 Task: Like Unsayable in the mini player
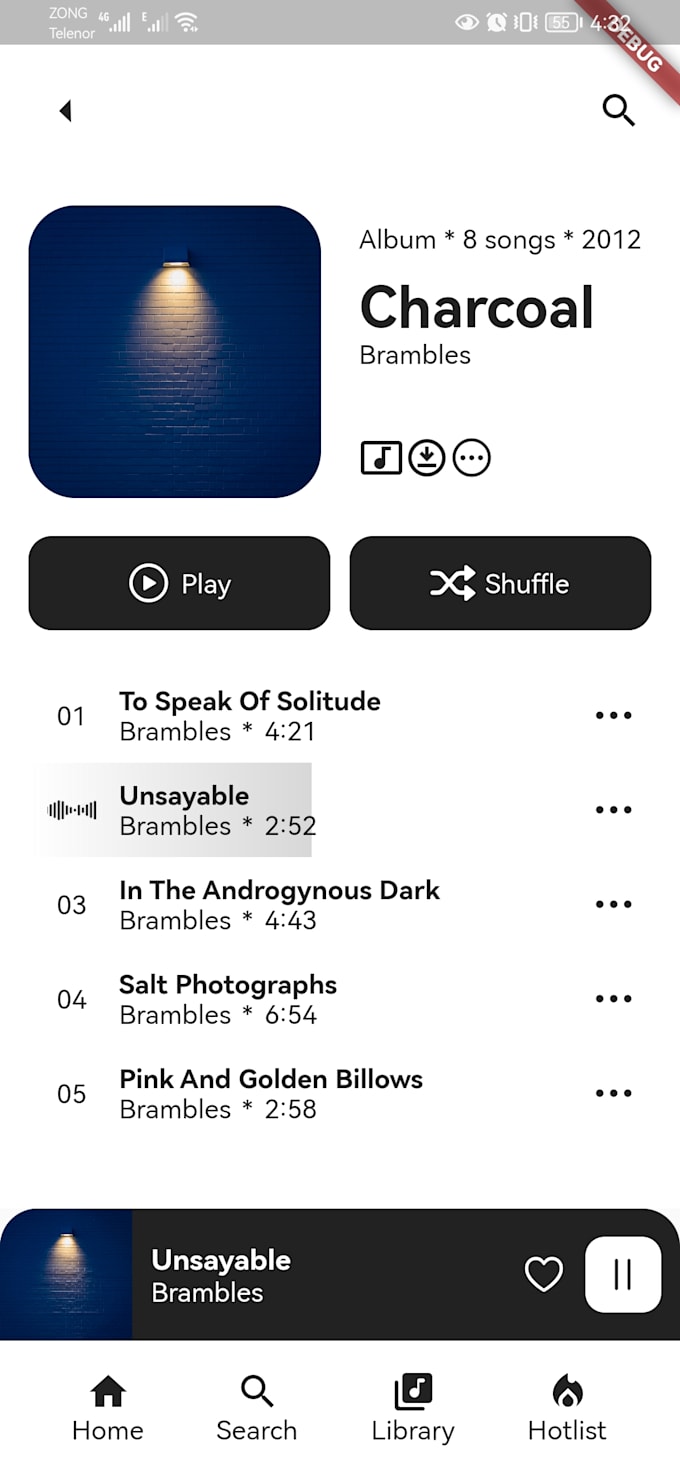point(544,1274)
